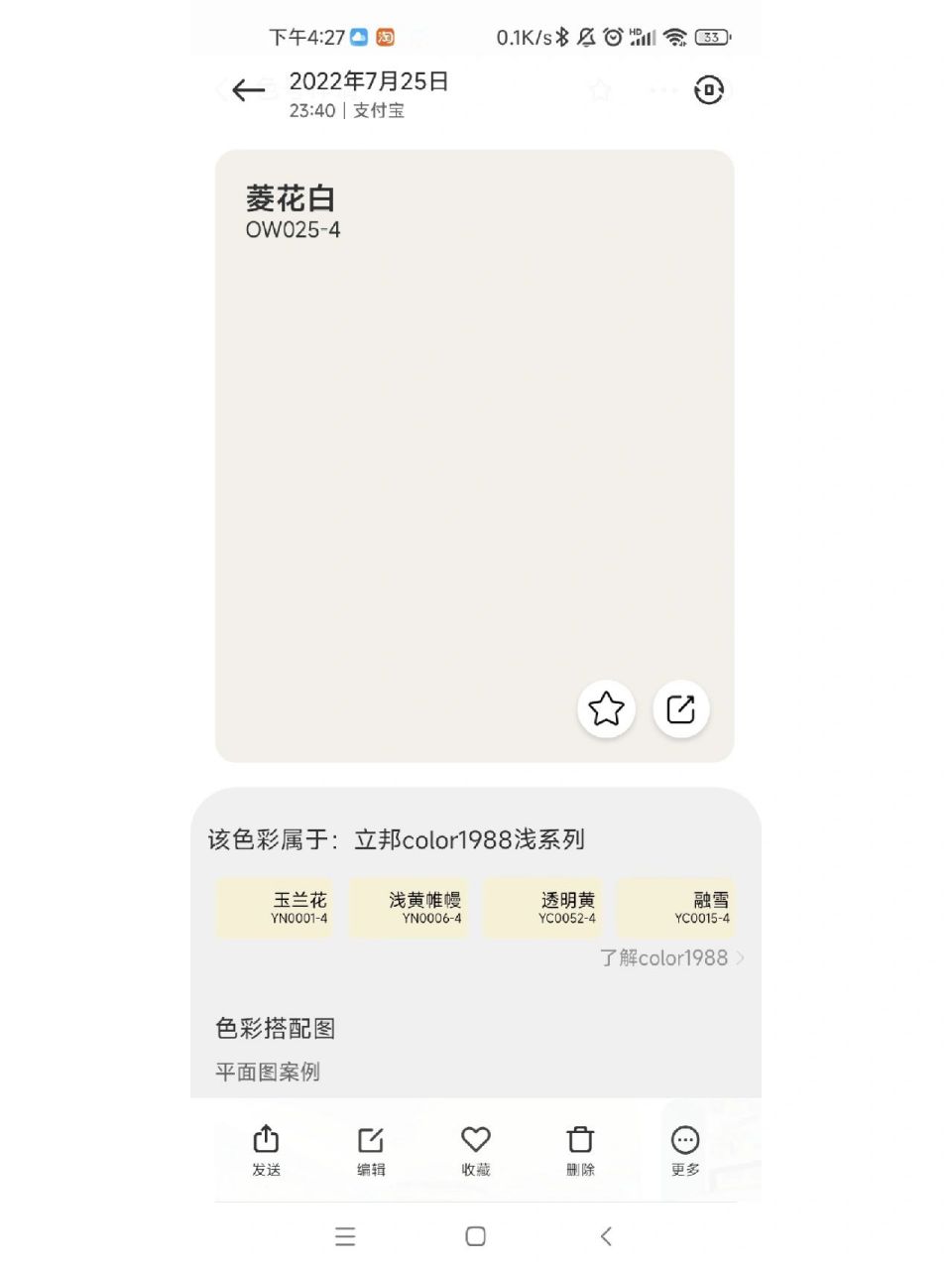Expand 了解color1988 with the chevron
The height and width of the screenshot is (1270, 952).
(742, 957)
